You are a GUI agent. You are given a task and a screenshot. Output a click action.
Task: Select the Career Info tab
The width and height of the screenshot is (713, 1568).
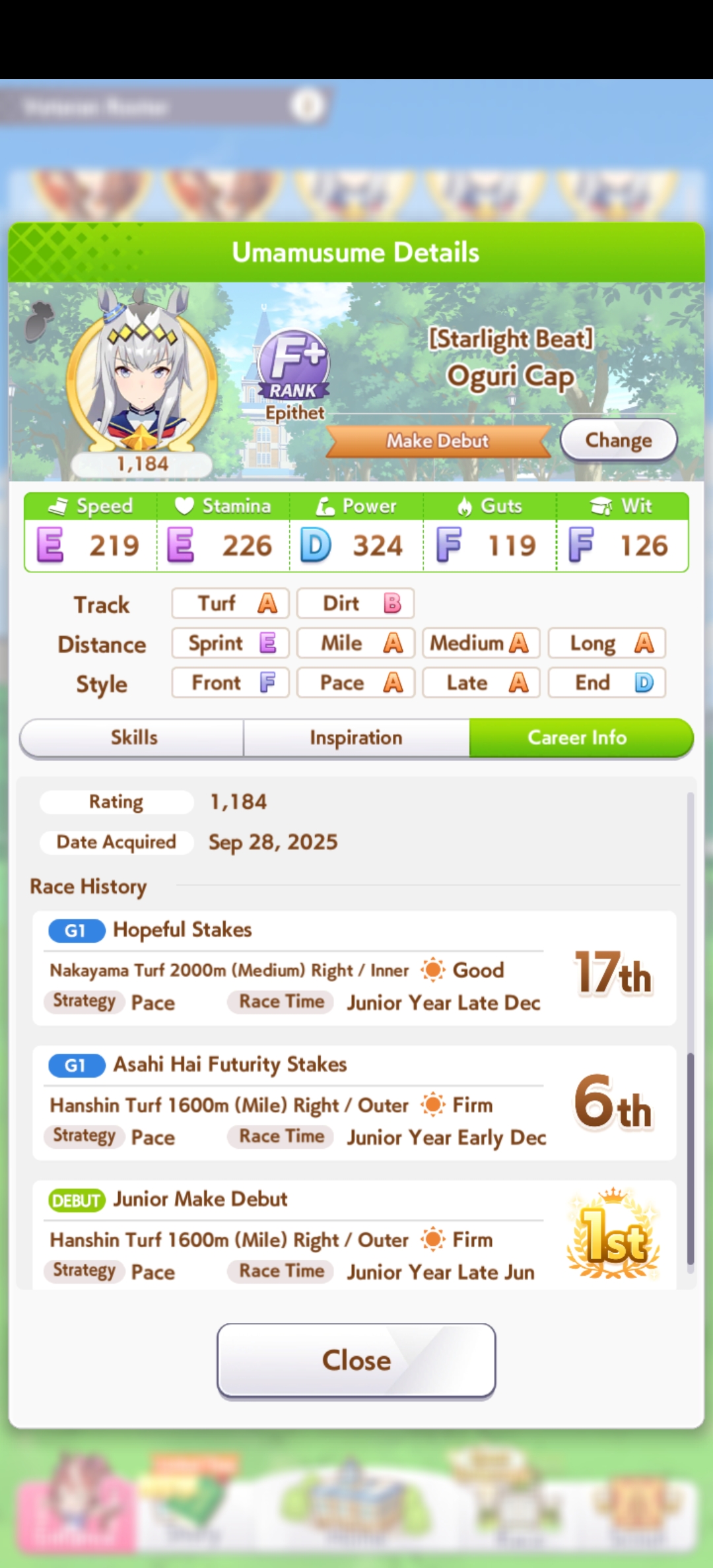coord(578,737)
